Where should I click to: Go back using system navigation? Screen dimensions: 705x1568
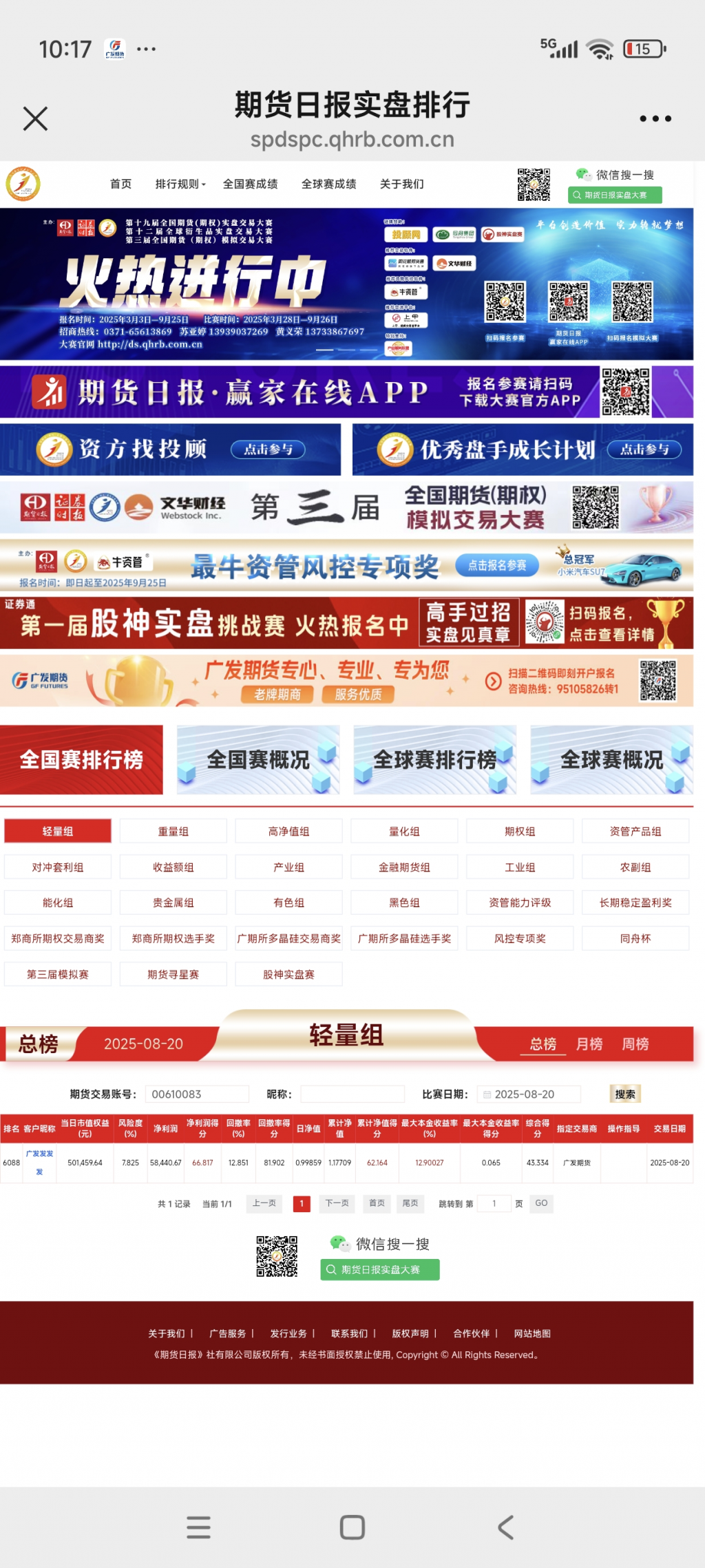(x=505, y=1527)
